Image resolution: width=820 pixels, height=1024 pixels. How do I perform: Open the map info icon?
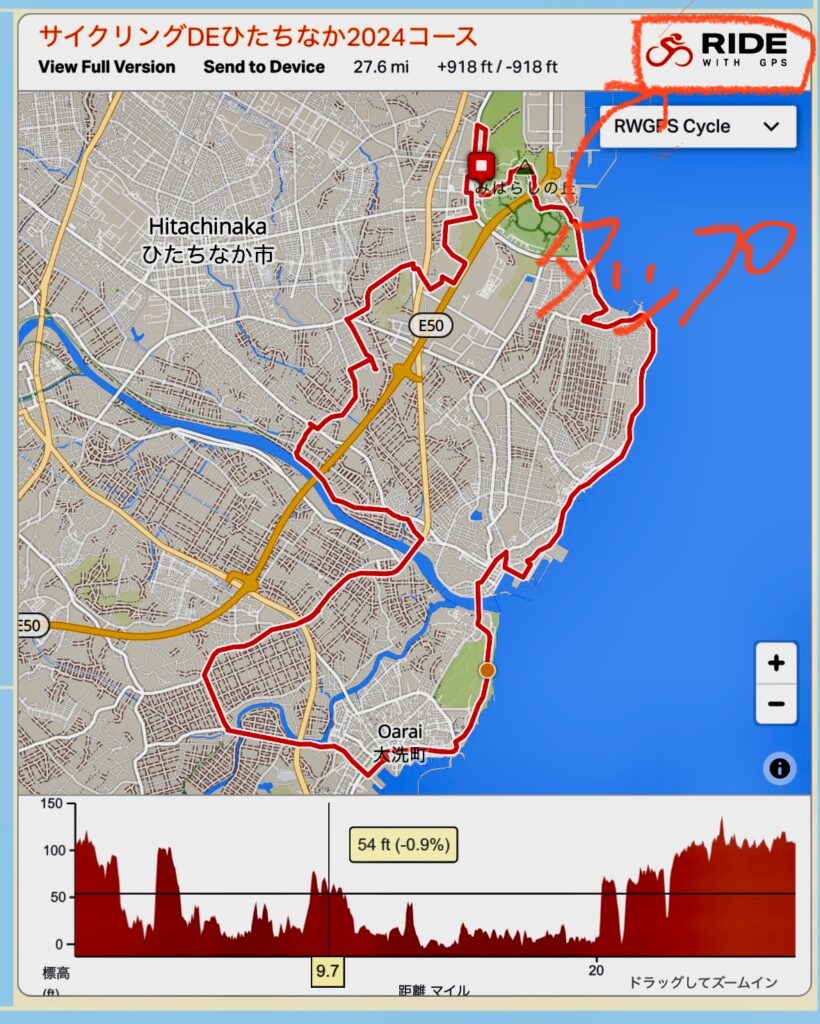pos(780,768)
